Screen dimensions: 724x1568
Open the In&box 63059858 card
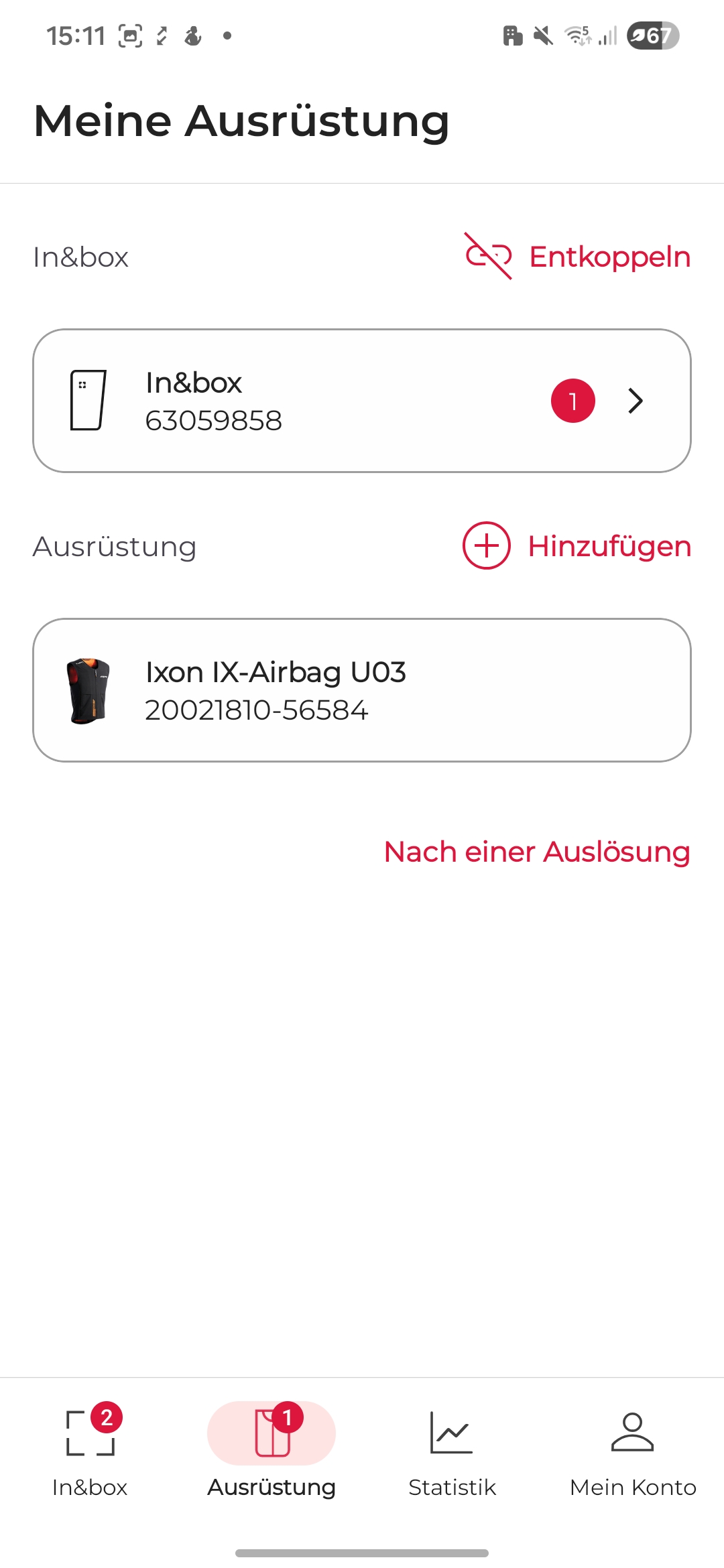[362, 401]
